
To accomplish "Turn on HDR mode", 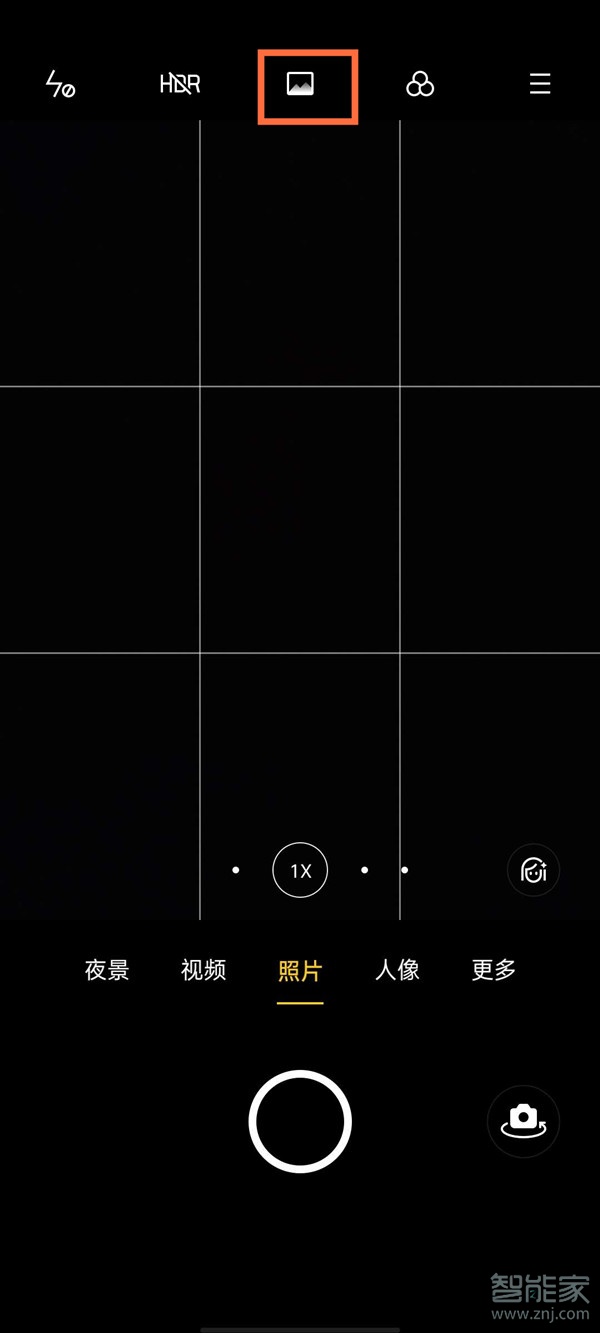I will pos(180,85).
